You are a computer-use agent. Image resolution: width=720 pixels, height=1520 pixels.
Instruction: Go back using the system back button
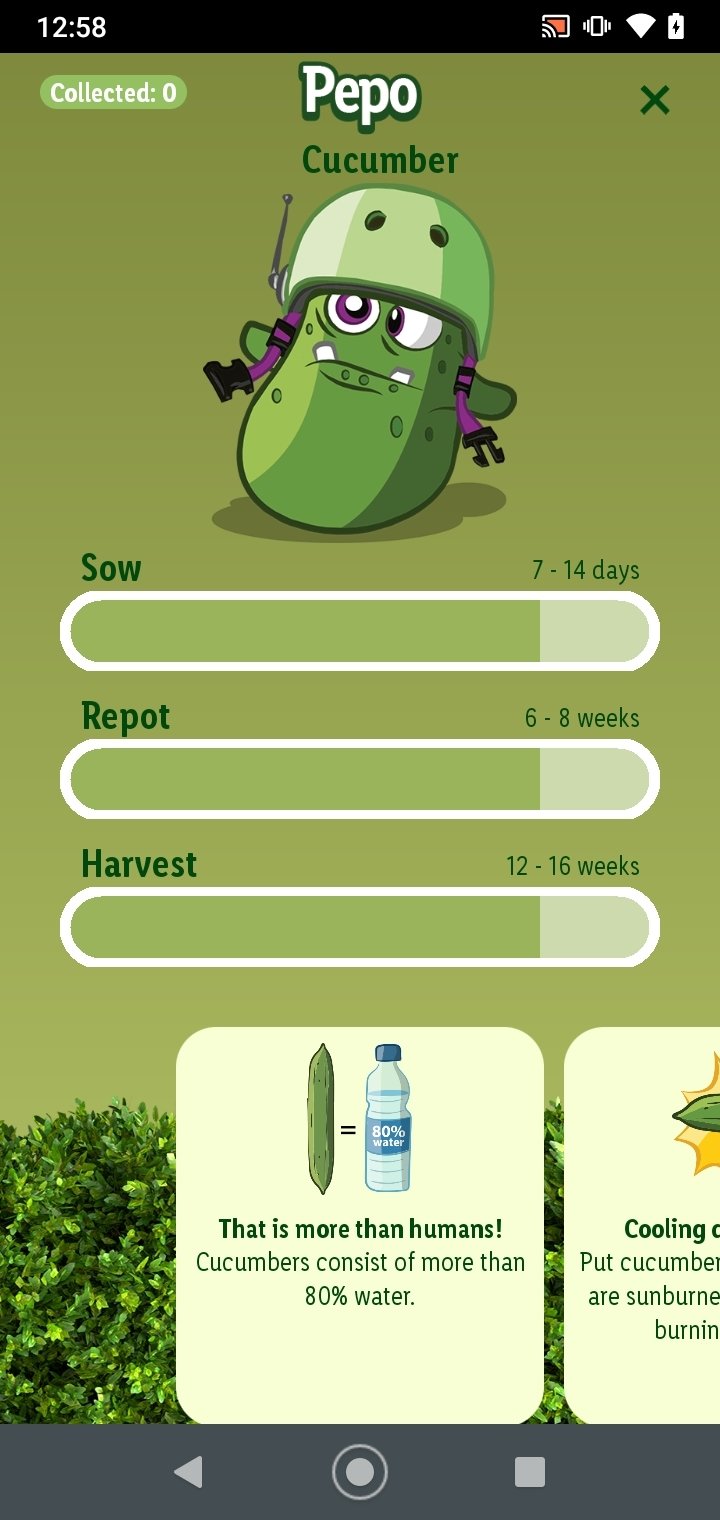pyautogui.click(x=188, y=1472)
